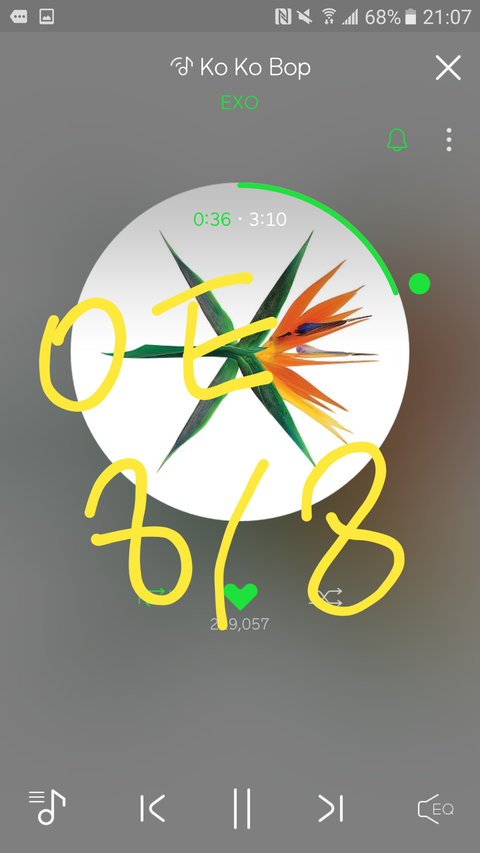Pause Ko Ko Bop playback
The width and height of the screenshot is (480, 853).
click(242, 808)
